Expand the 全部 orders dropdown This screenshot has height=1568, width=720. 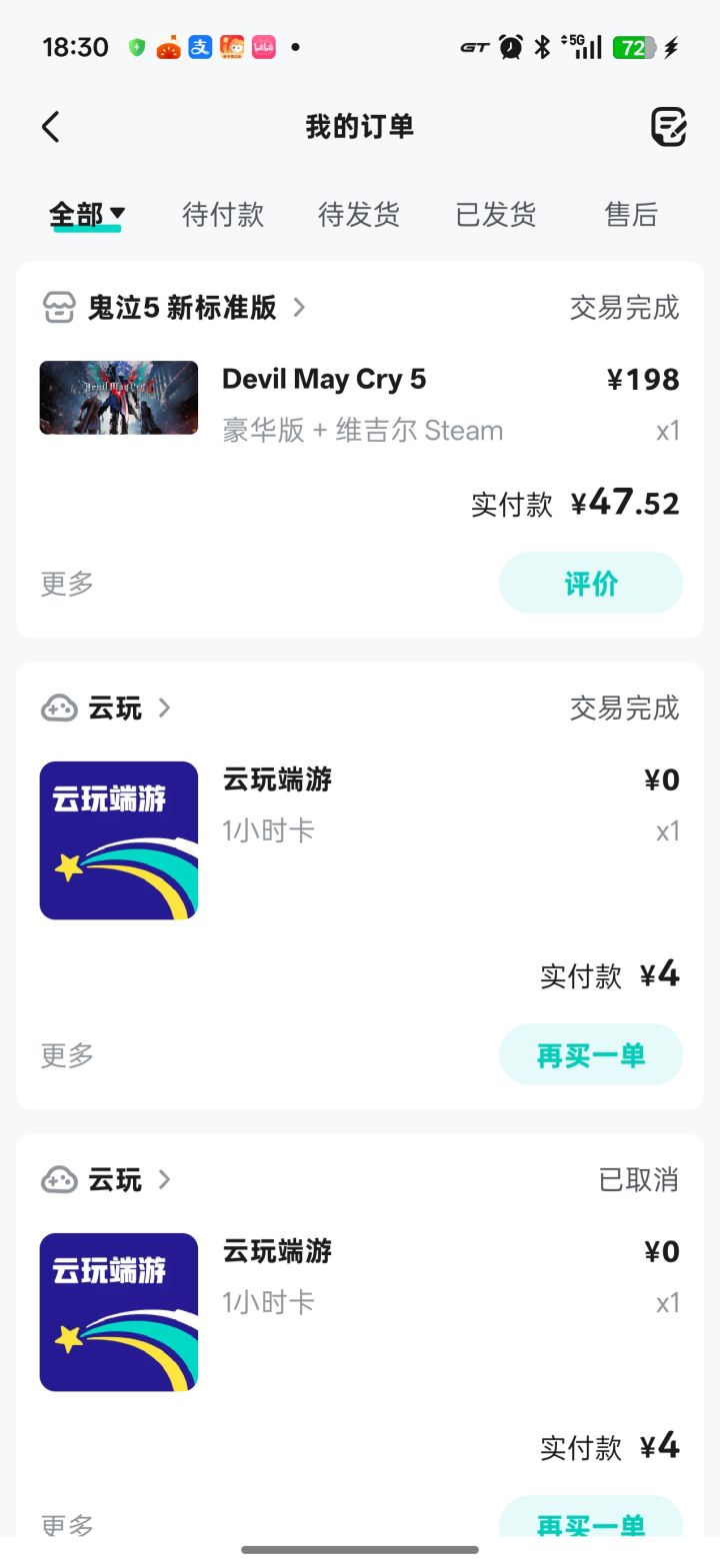click(87, 214)
